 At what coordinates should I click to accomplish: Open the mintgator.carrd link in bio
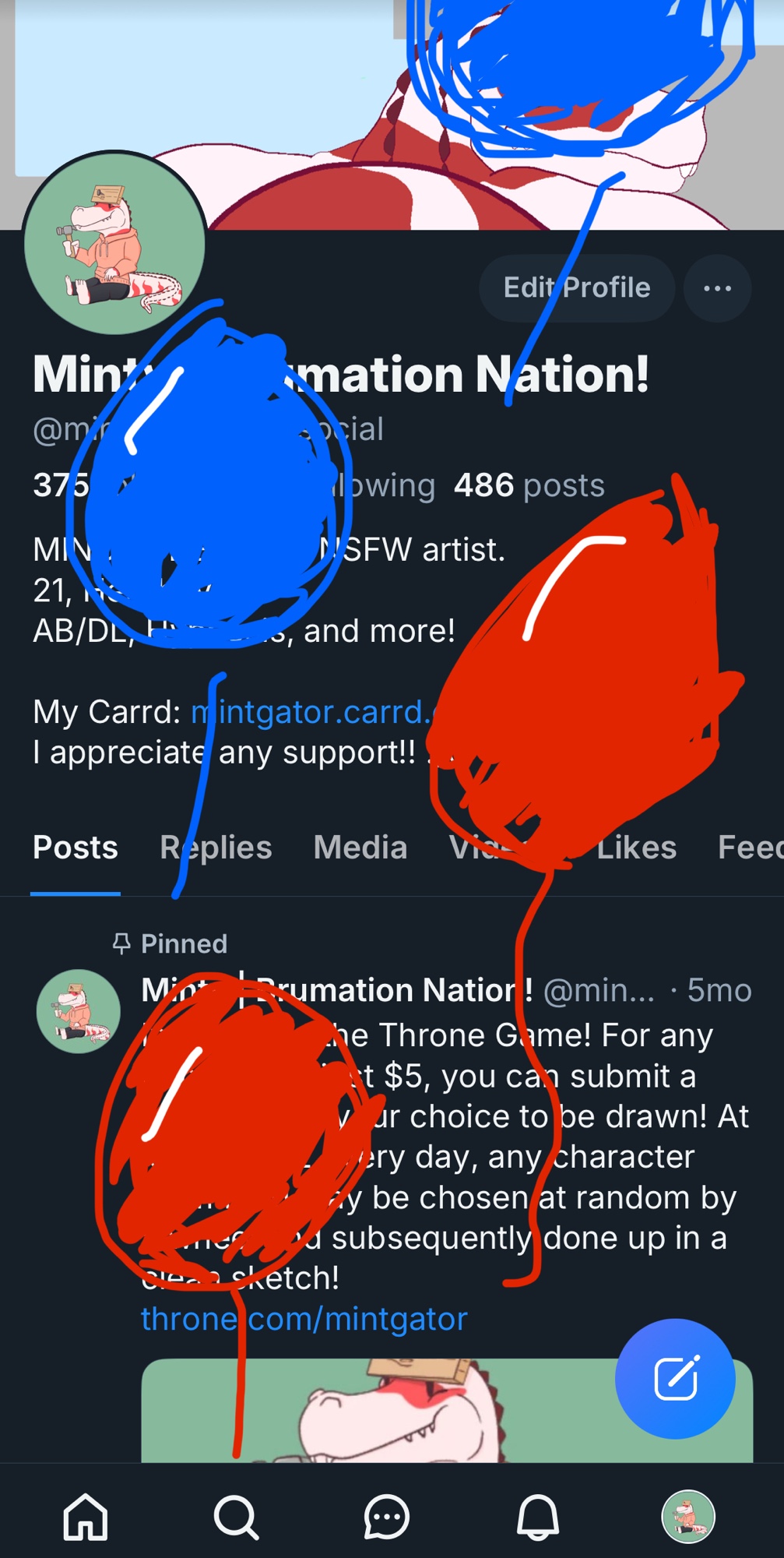tap(311, 712)
